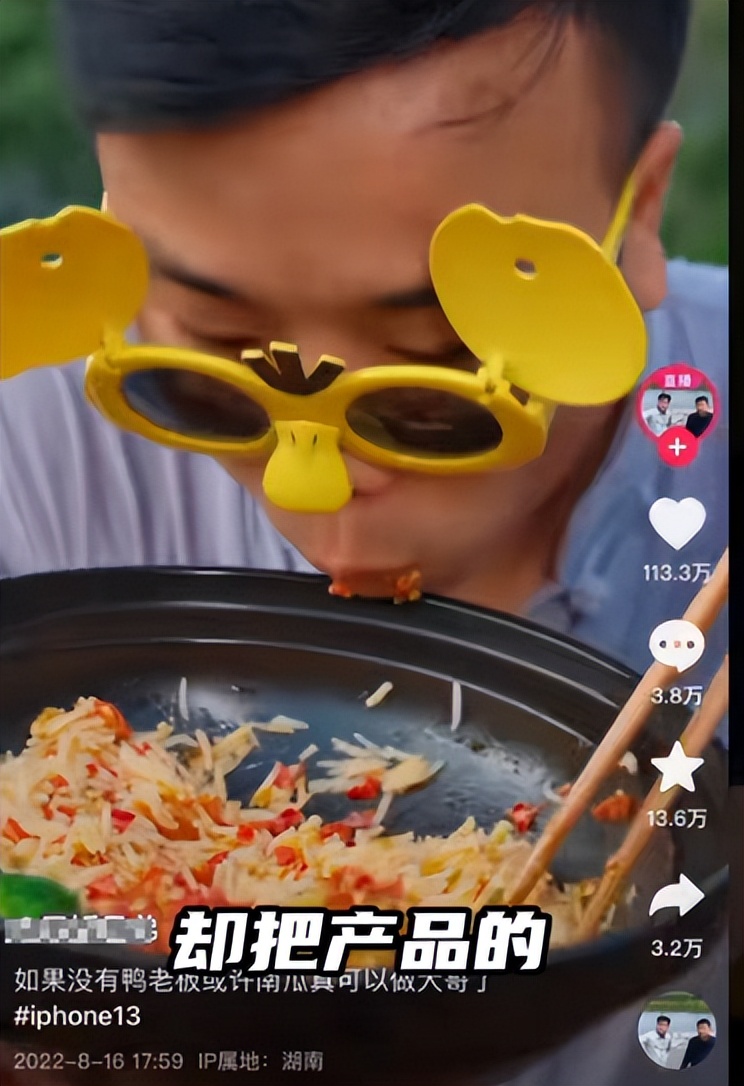Follow the creator with the plus button
The width and height of the screenshot is (744, 1086).
677,447
